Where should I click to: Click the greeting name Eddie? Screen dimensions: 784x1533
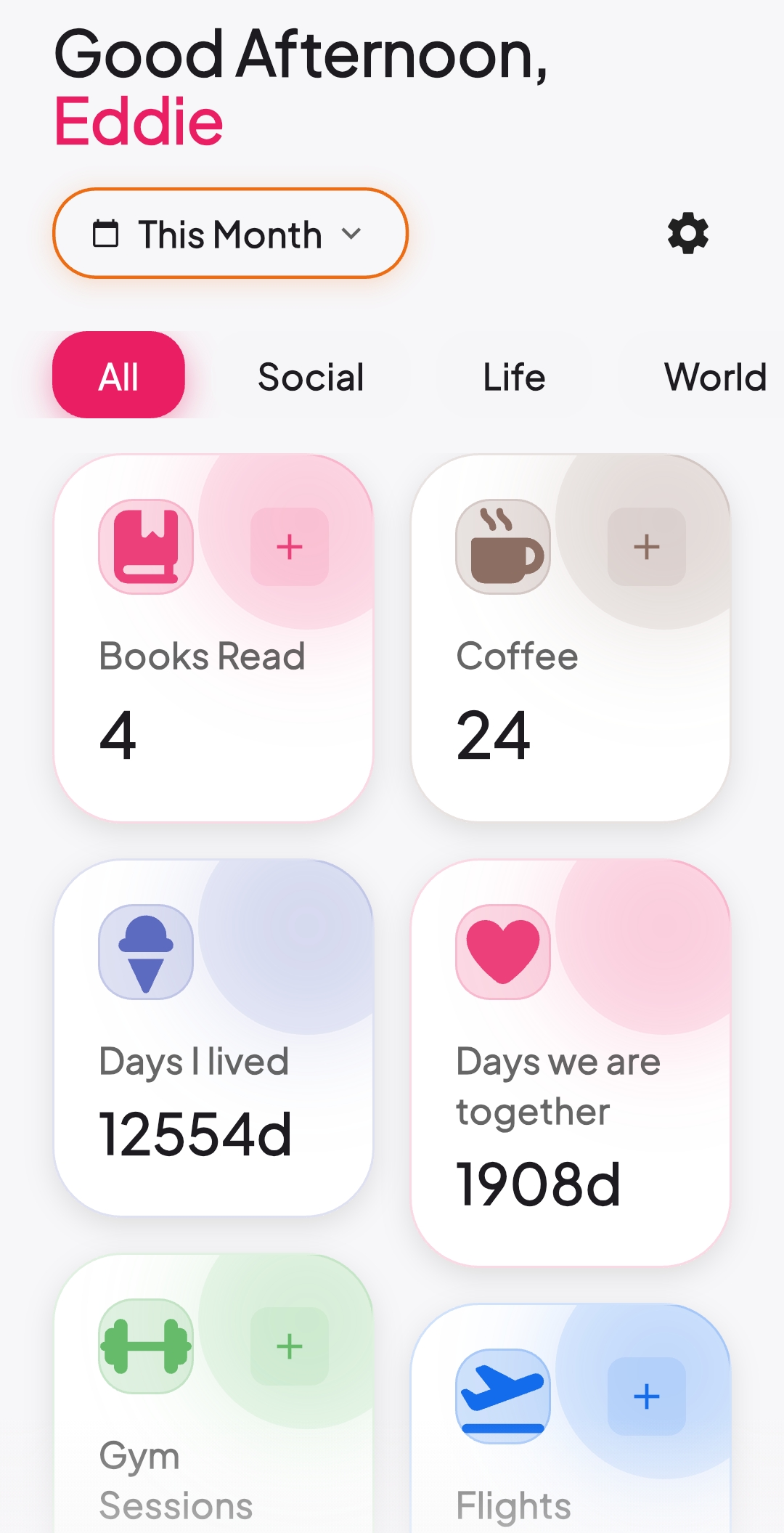click(139, 121)
